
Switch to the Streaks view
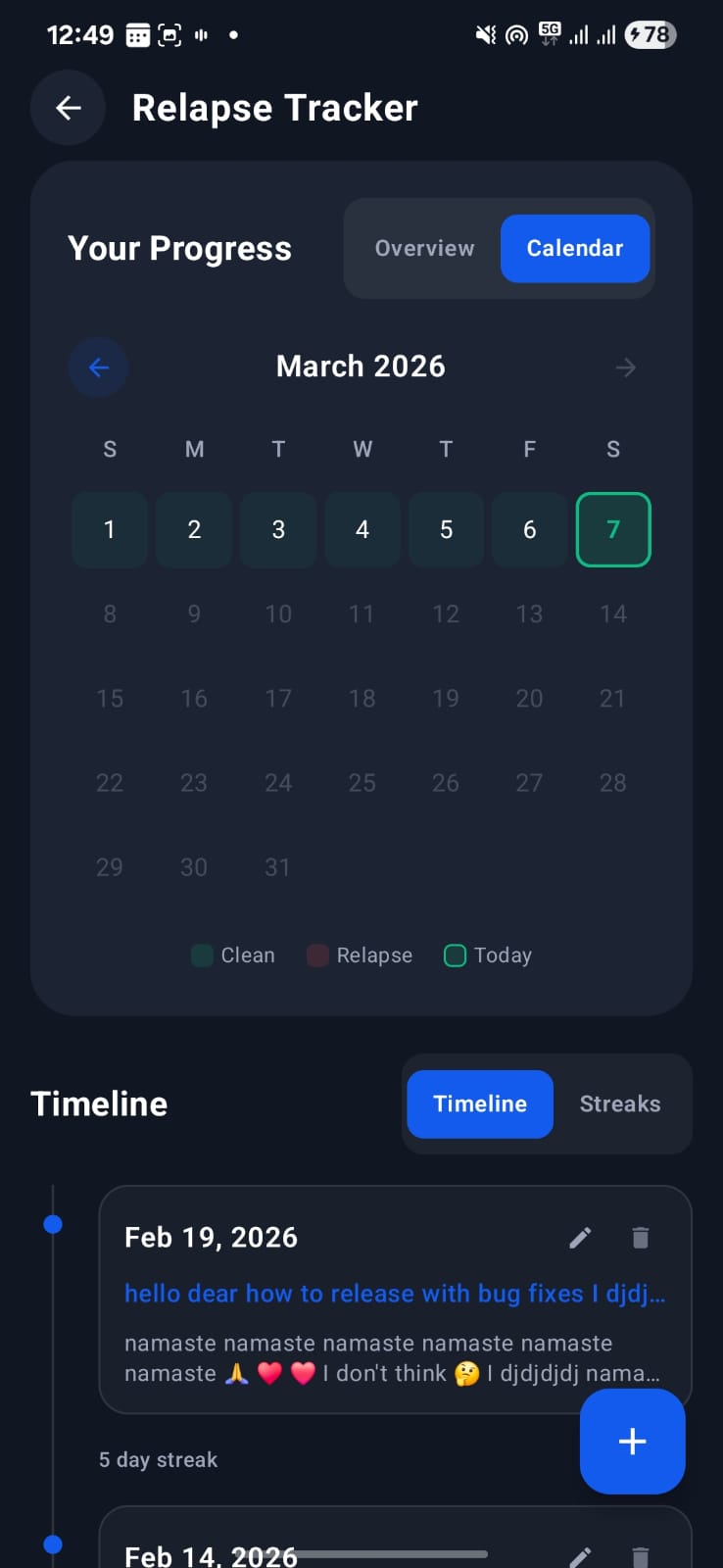(x=619, y=1103)
